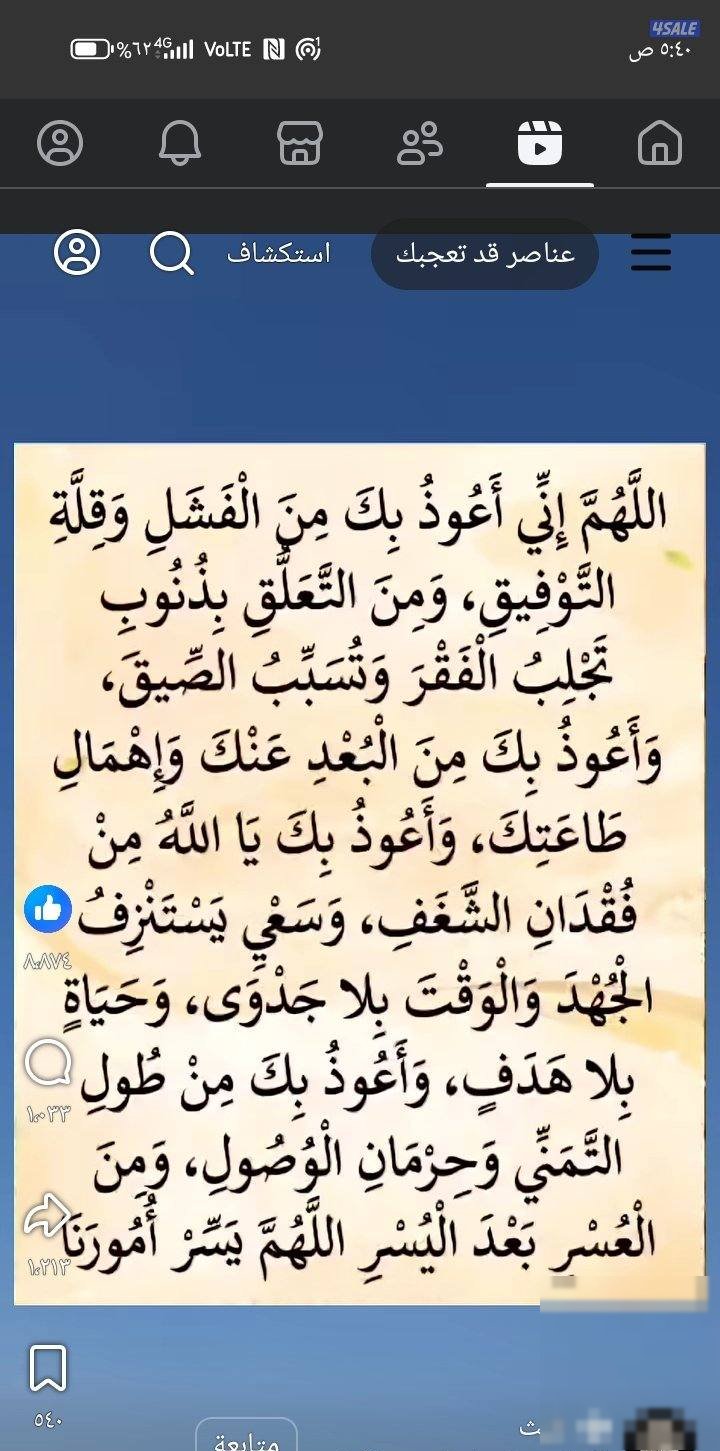This screenshot has width=720, height=1451.
Task: Go to the Facebook home feed
Action: [x=659, y=144]
